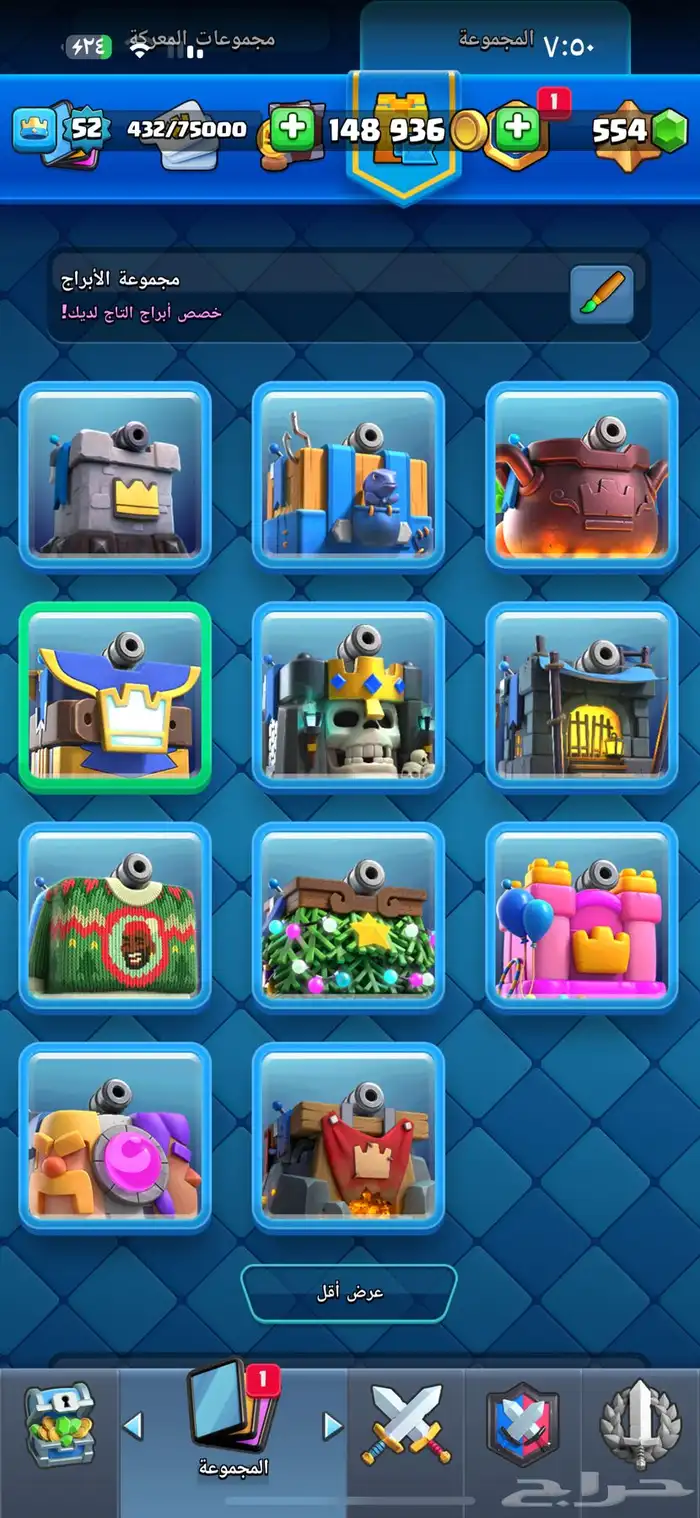Switch to the battle crossed swords tab

(x=406, y=1424)
